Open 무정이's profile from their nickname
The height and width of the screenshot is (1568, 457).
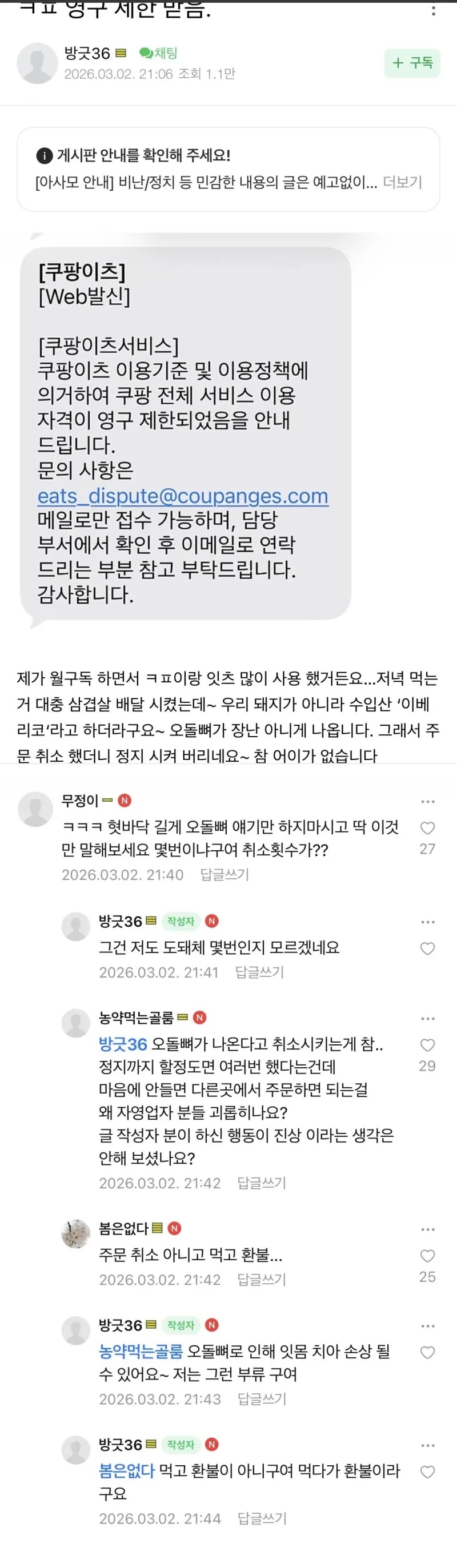80,801
